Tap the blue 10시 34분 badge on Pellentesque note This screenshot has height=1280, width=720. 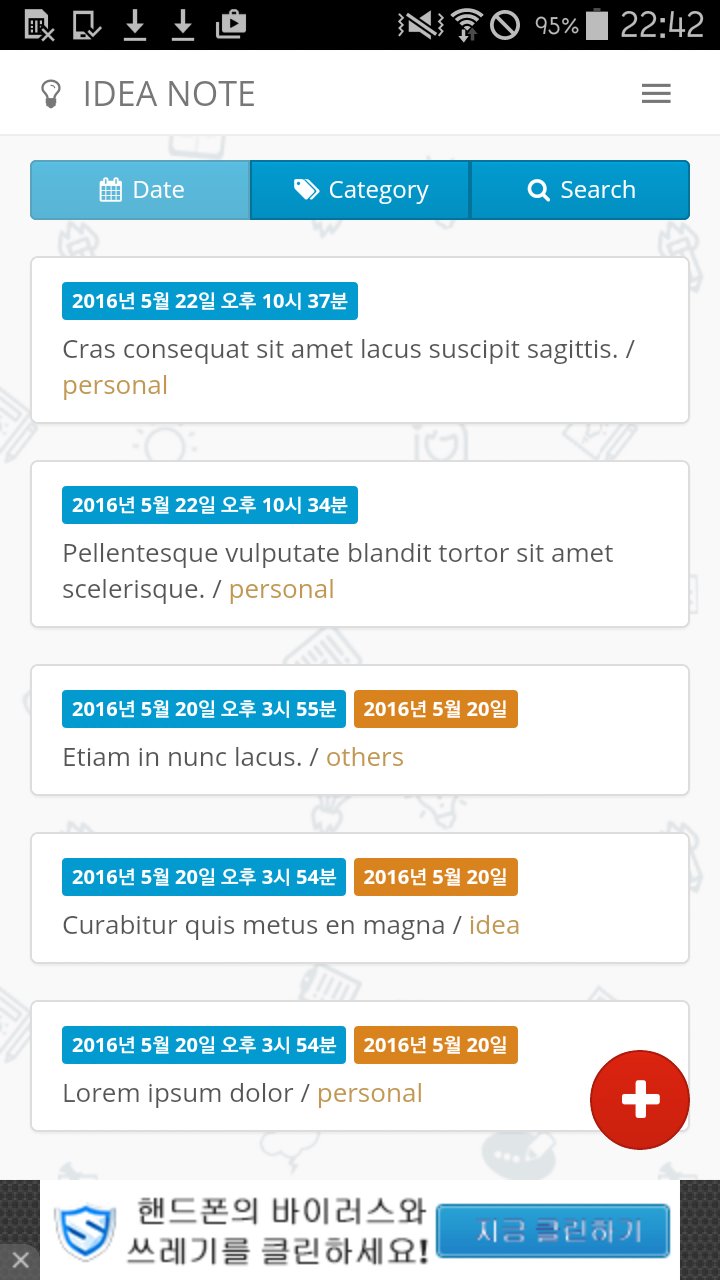coord(209,505)
